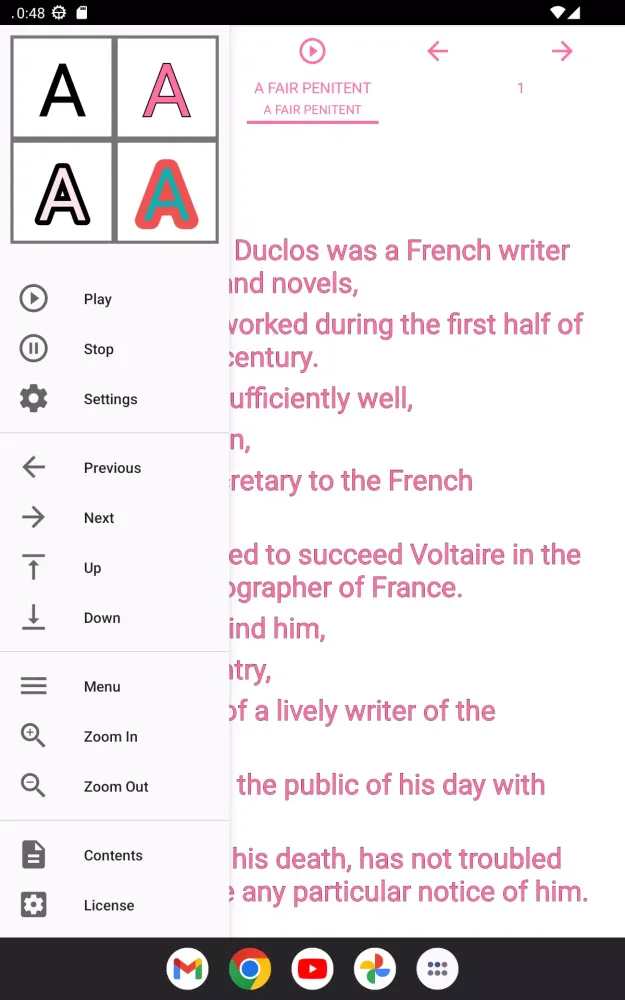The height and width of the screenshot is (1000, 625).
Task: Tap the Up menu item
Action: coord(92,568)
